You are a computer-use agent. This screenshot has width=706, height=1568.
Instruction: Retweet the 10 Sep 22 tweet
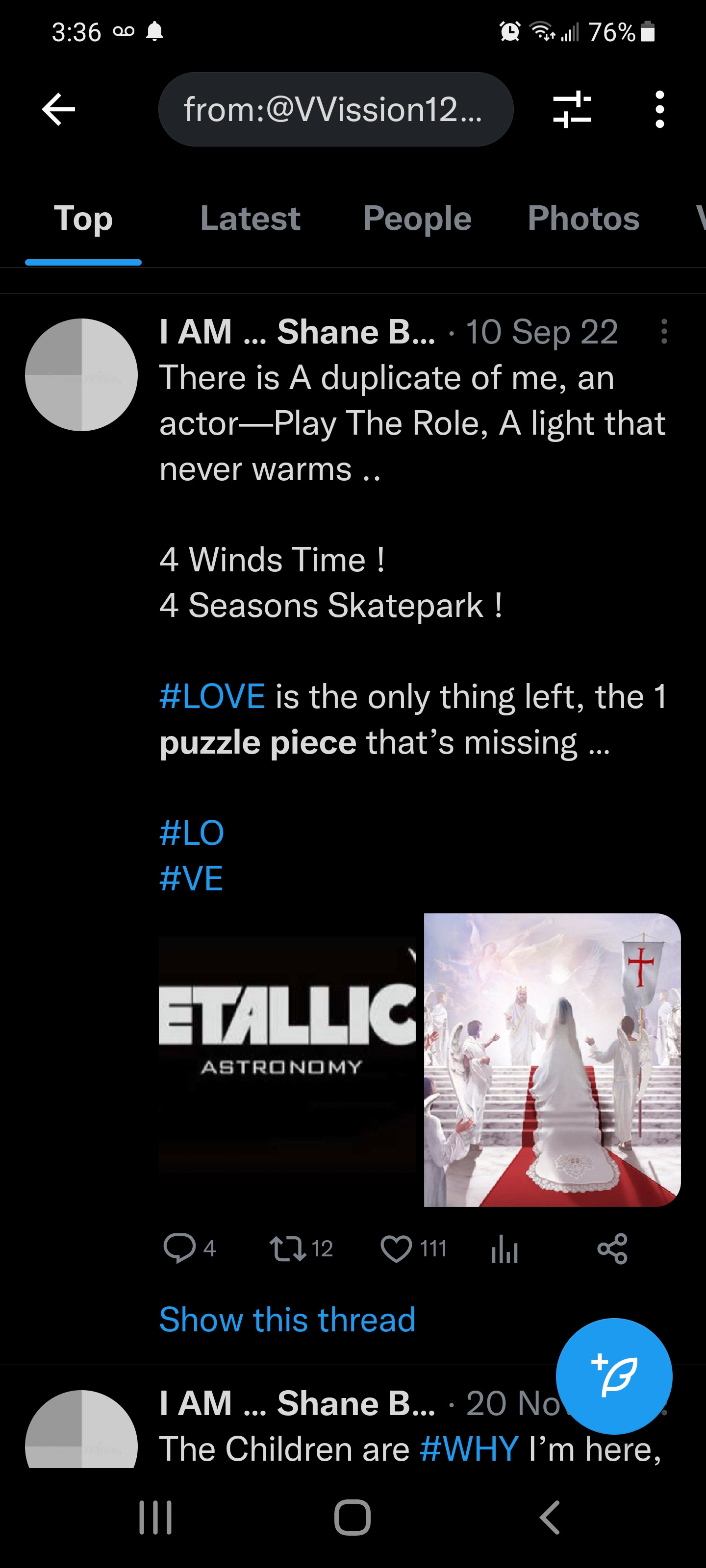[x=287, y=1249]
